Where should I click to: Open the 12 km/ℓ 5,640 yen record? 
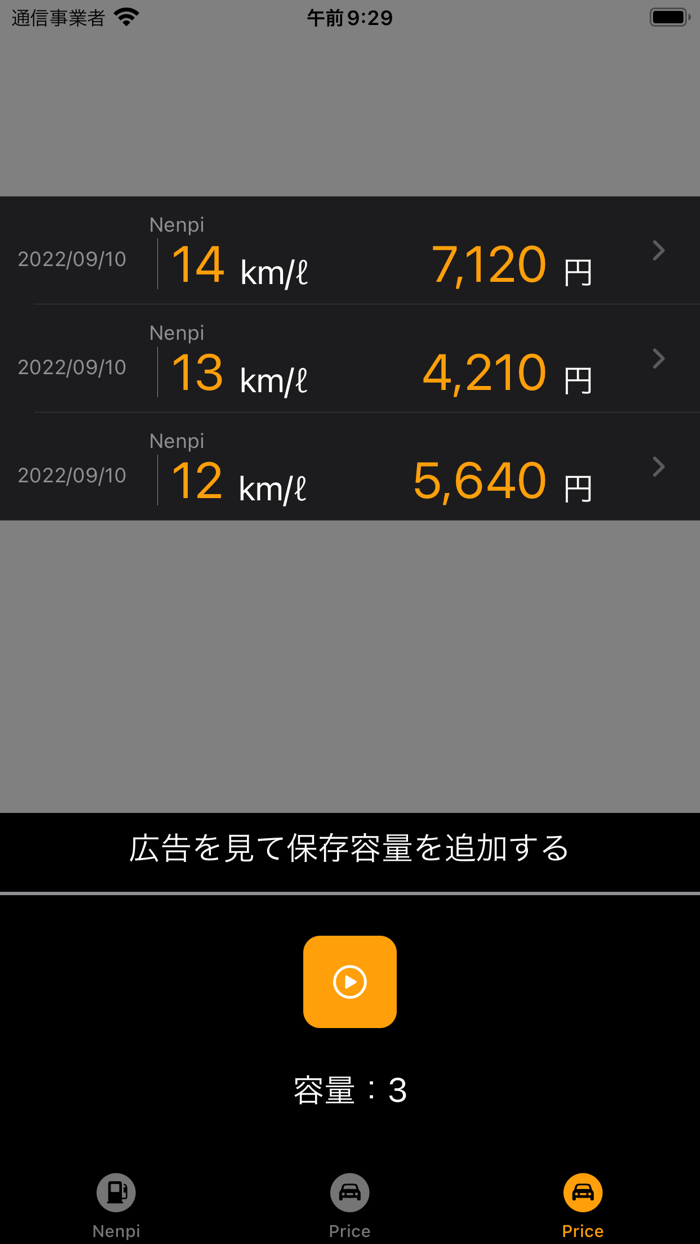pos(350,467)
